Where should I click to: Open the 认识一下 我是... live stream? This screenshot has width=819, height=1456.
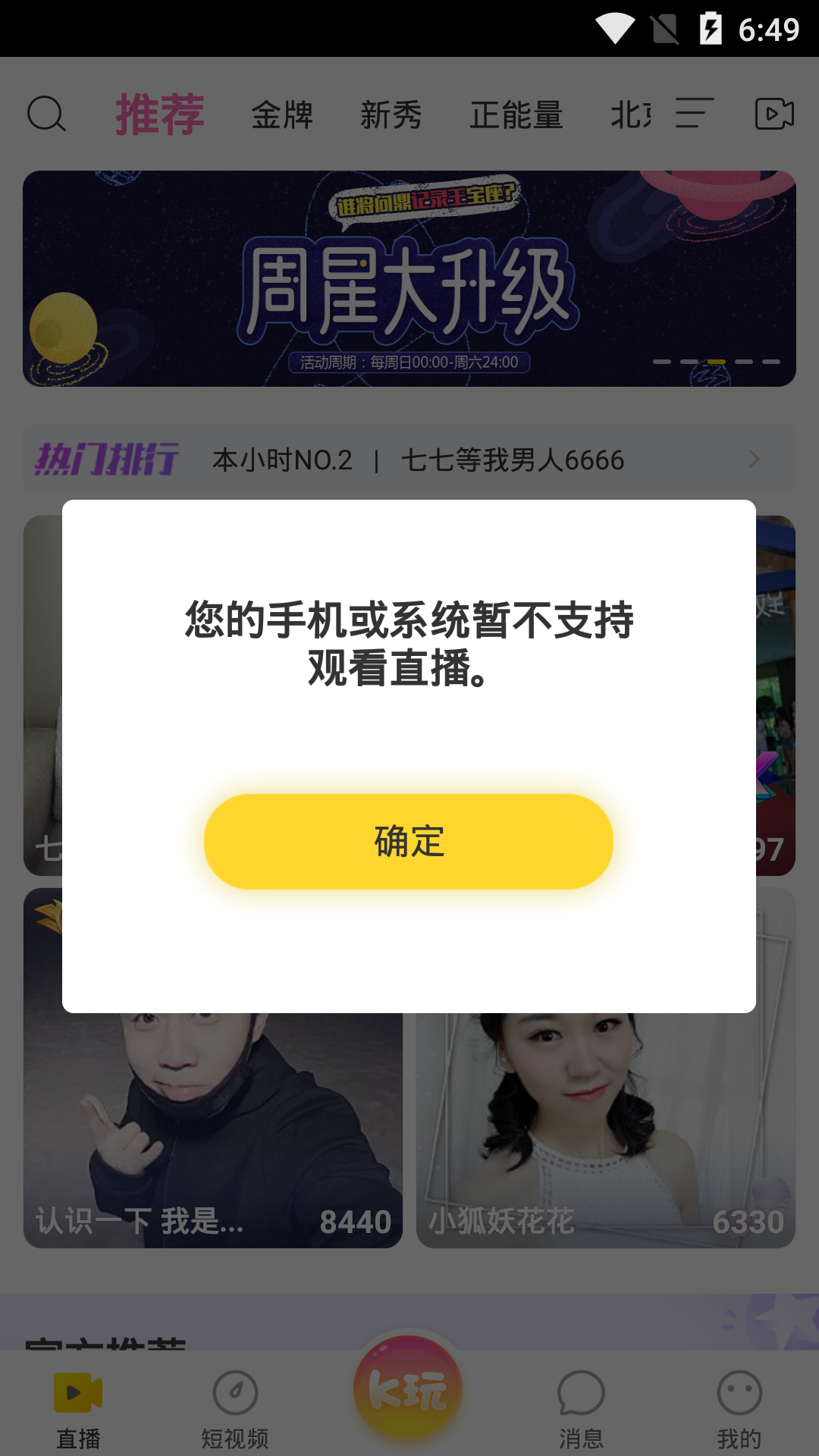[x=212, y=1130]
